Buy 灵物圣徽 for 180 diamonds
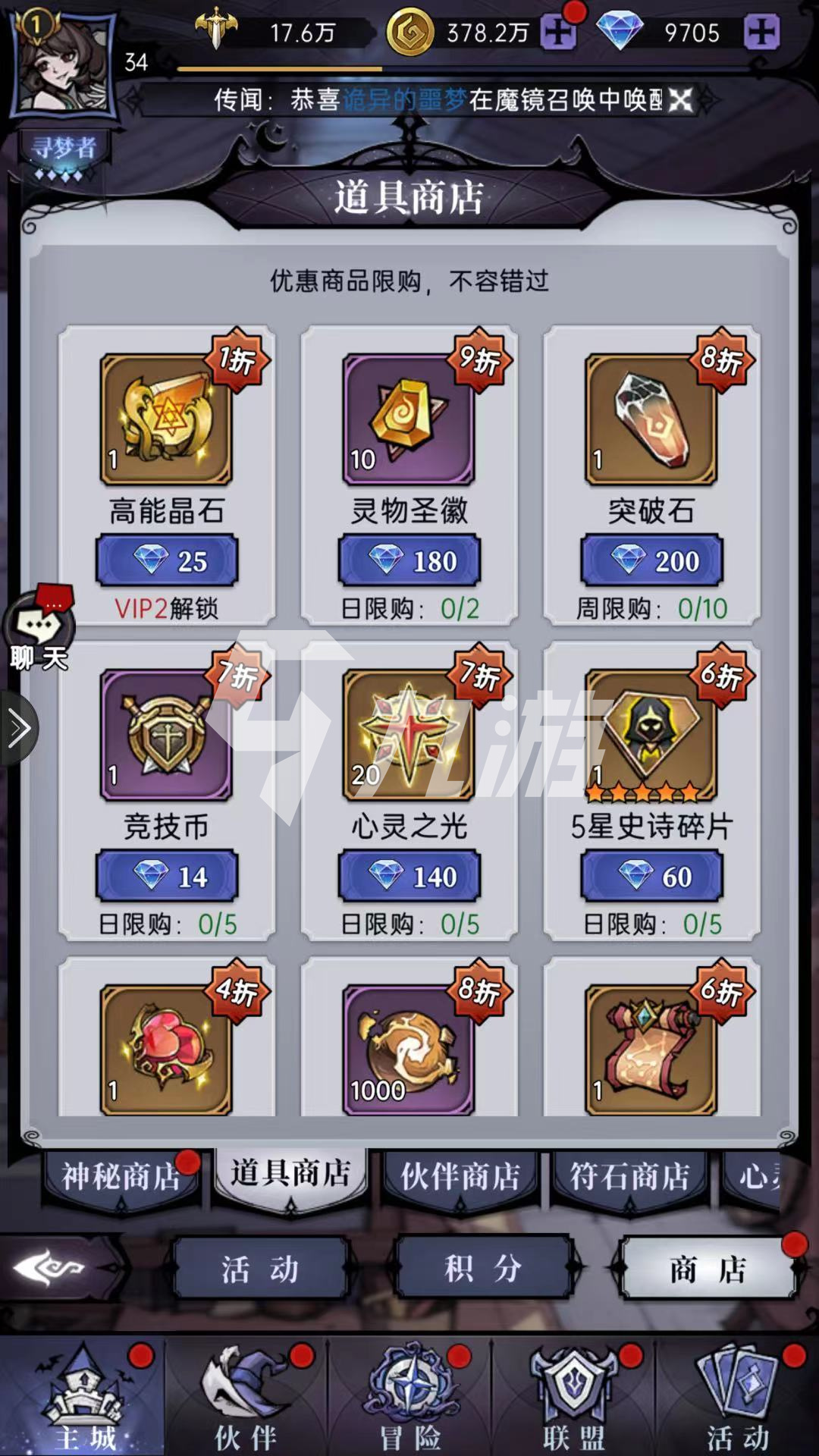Image resolution: width=819 pixels, height=1456 pixels. [x=409, y=561]
